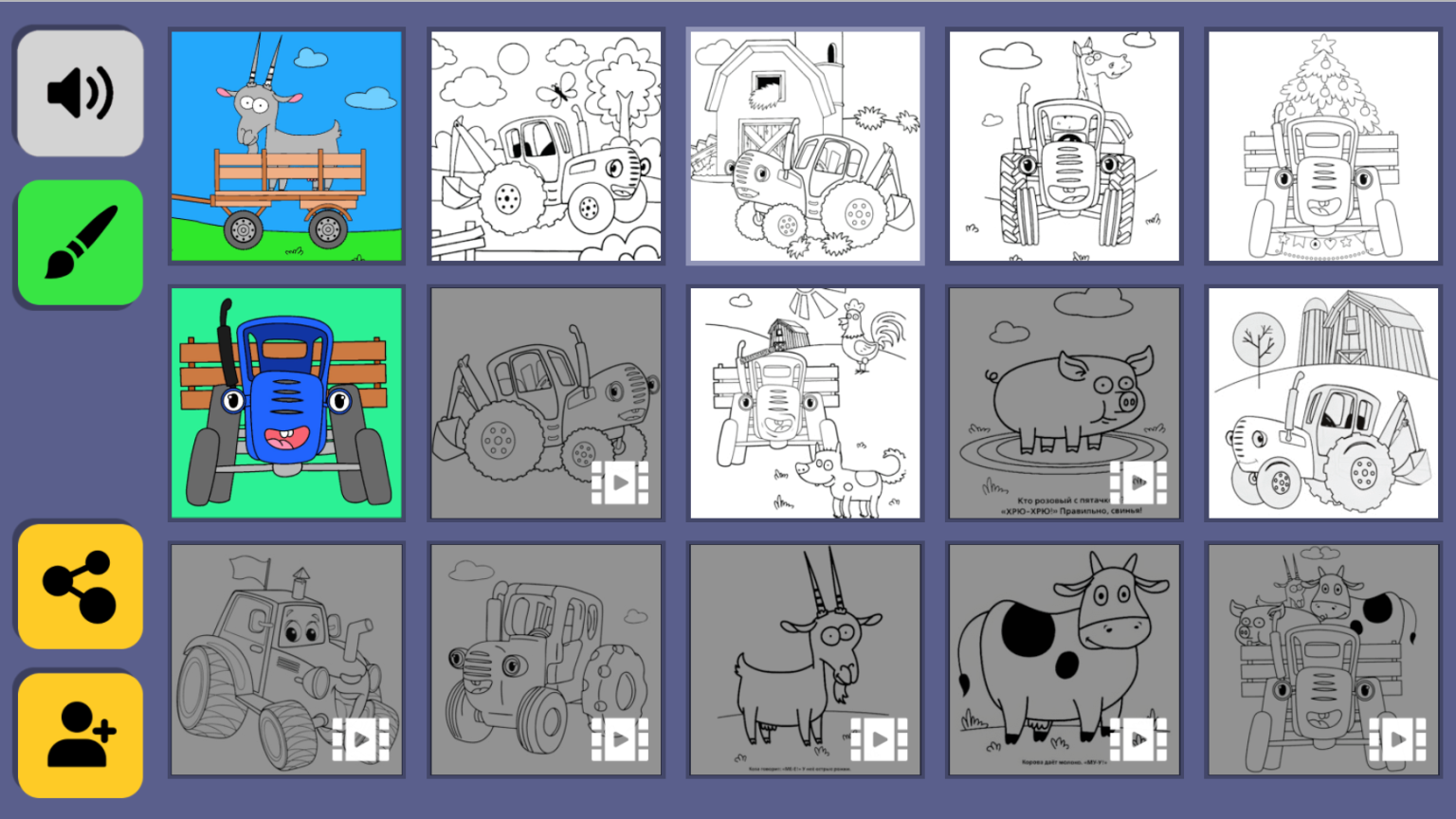Open the colored blue tractor picture

pyautogui.click(x=286, y=403)
